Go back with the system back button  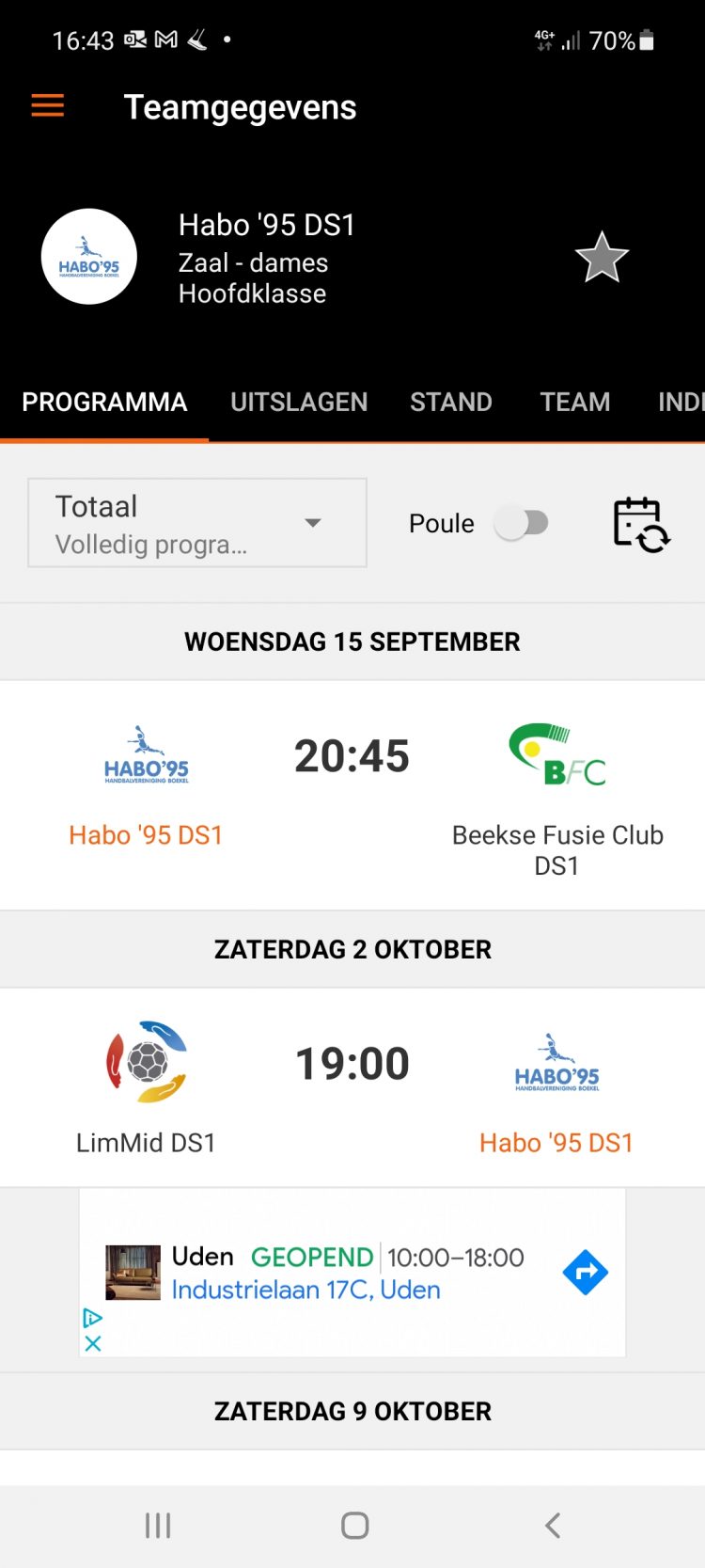pyautogui.click(x=553, y=1525)
